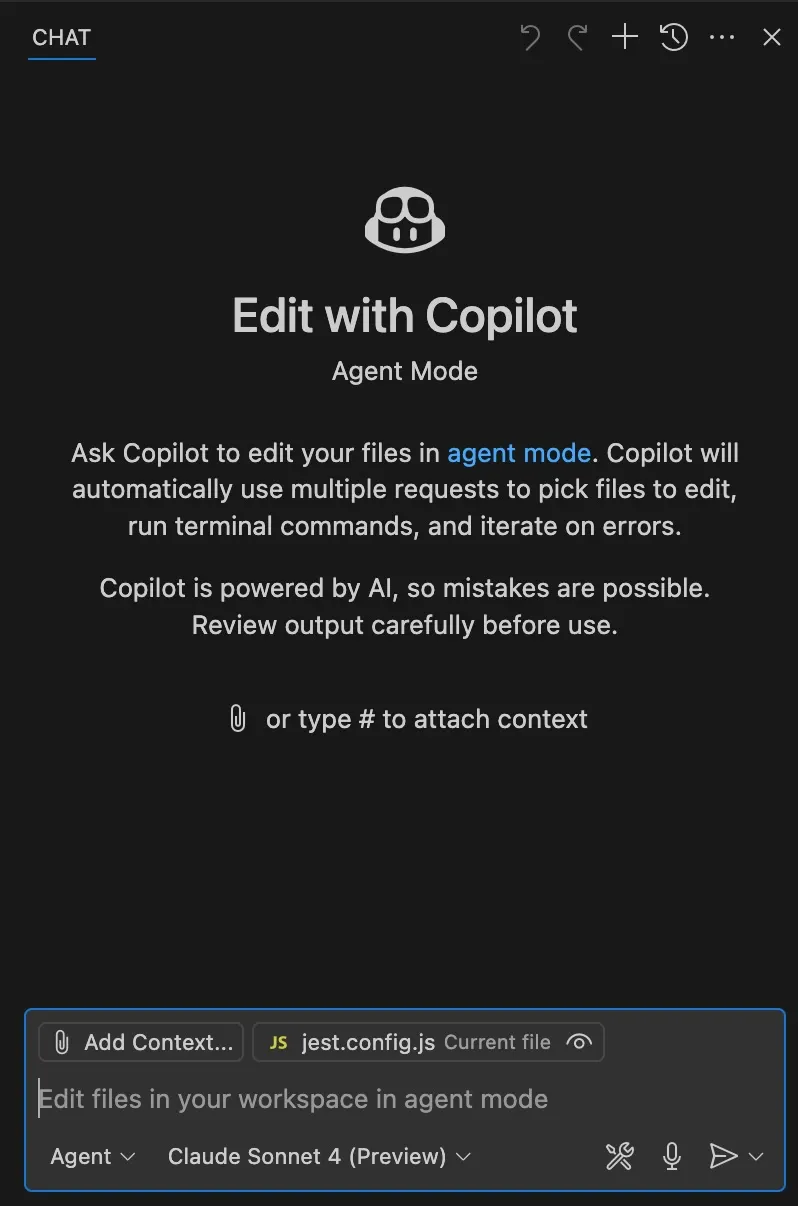Send the chat message
Viewport: 798px width, 1206px height.
click(x=722, y=1157)
